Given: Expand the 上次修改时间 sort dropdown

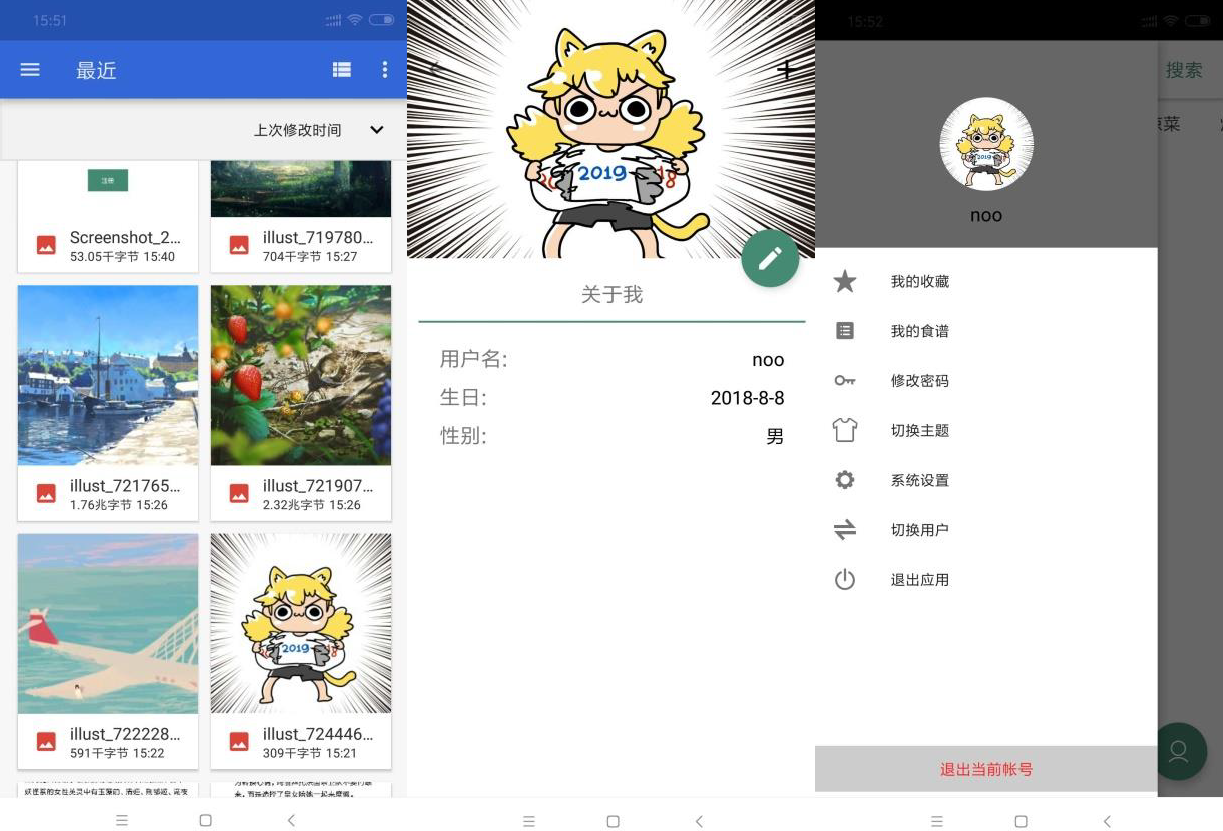Looking at the screenshot, I should [377, 130].
